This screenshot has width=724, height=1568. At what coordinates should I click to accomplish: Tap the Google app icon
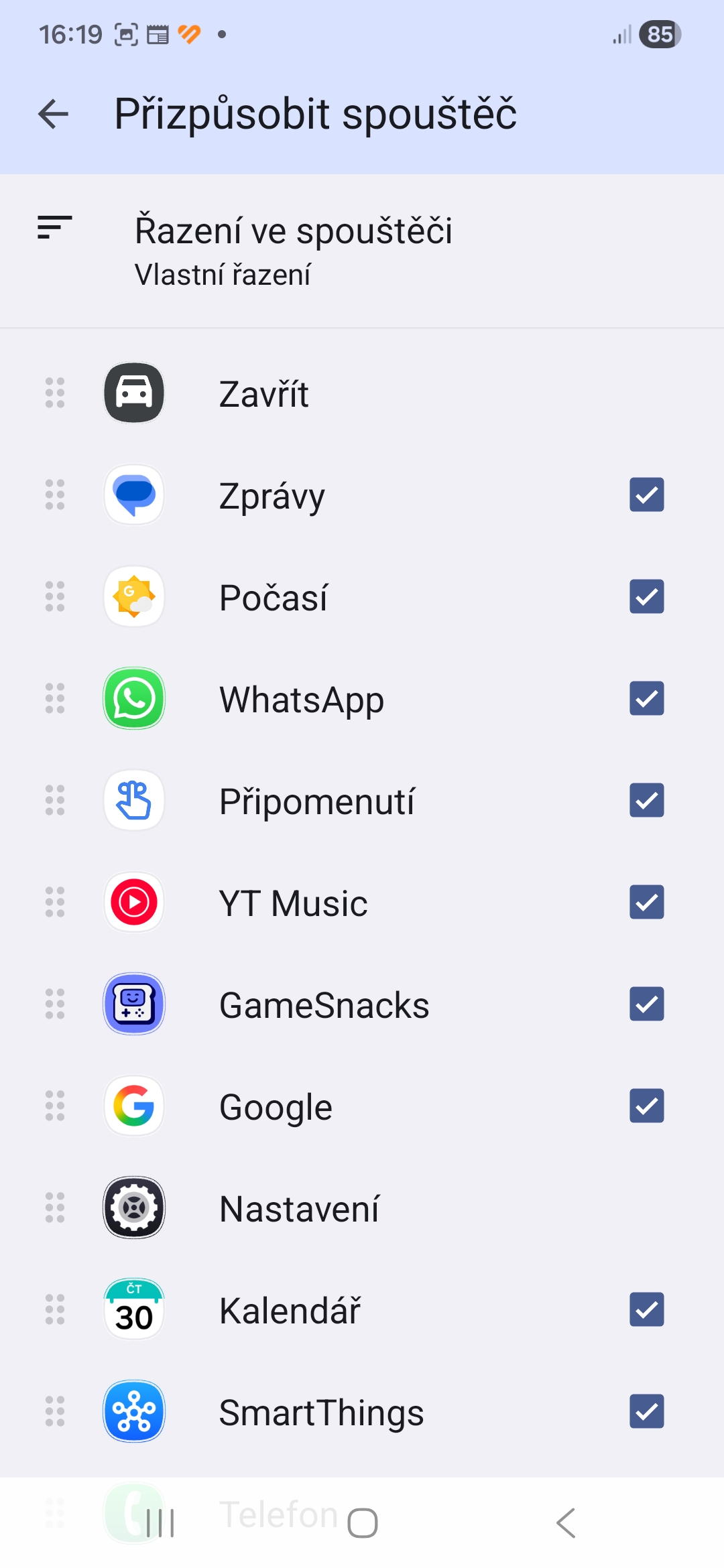tap(133, 1106)
